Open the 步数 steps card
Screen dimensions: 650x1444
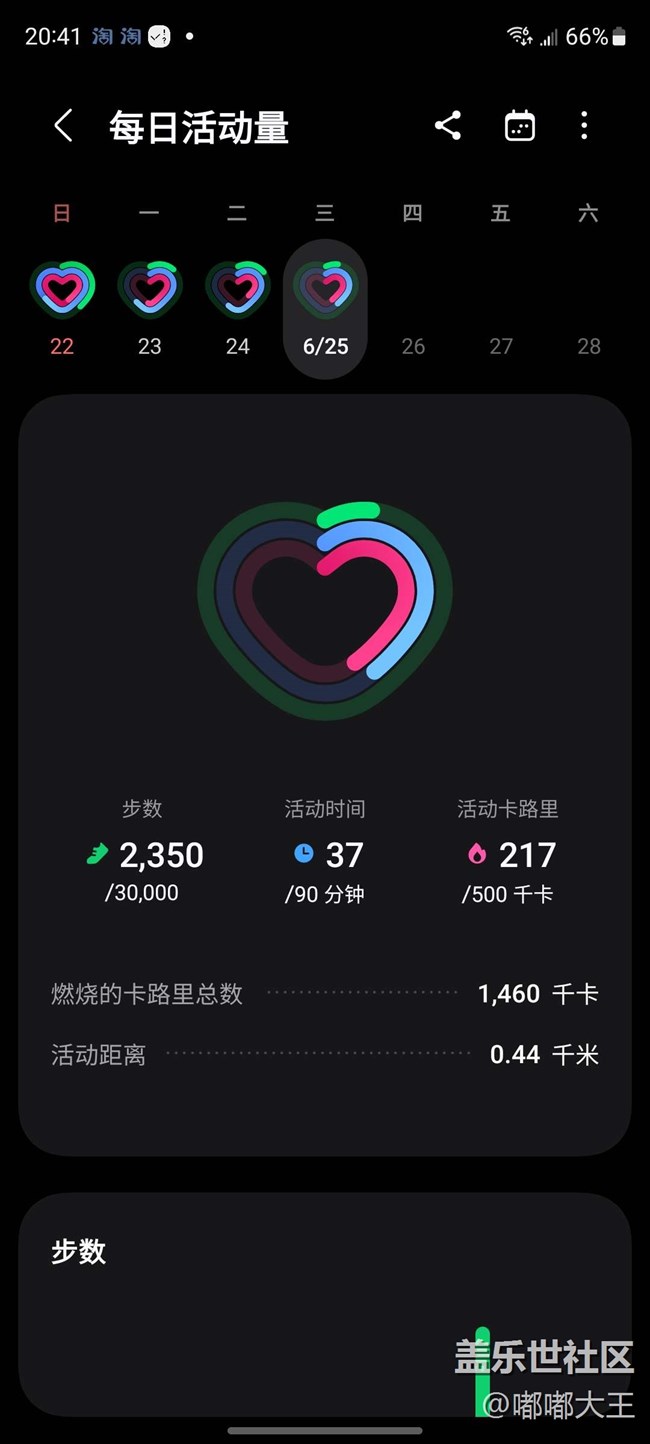click(325, 1304)
